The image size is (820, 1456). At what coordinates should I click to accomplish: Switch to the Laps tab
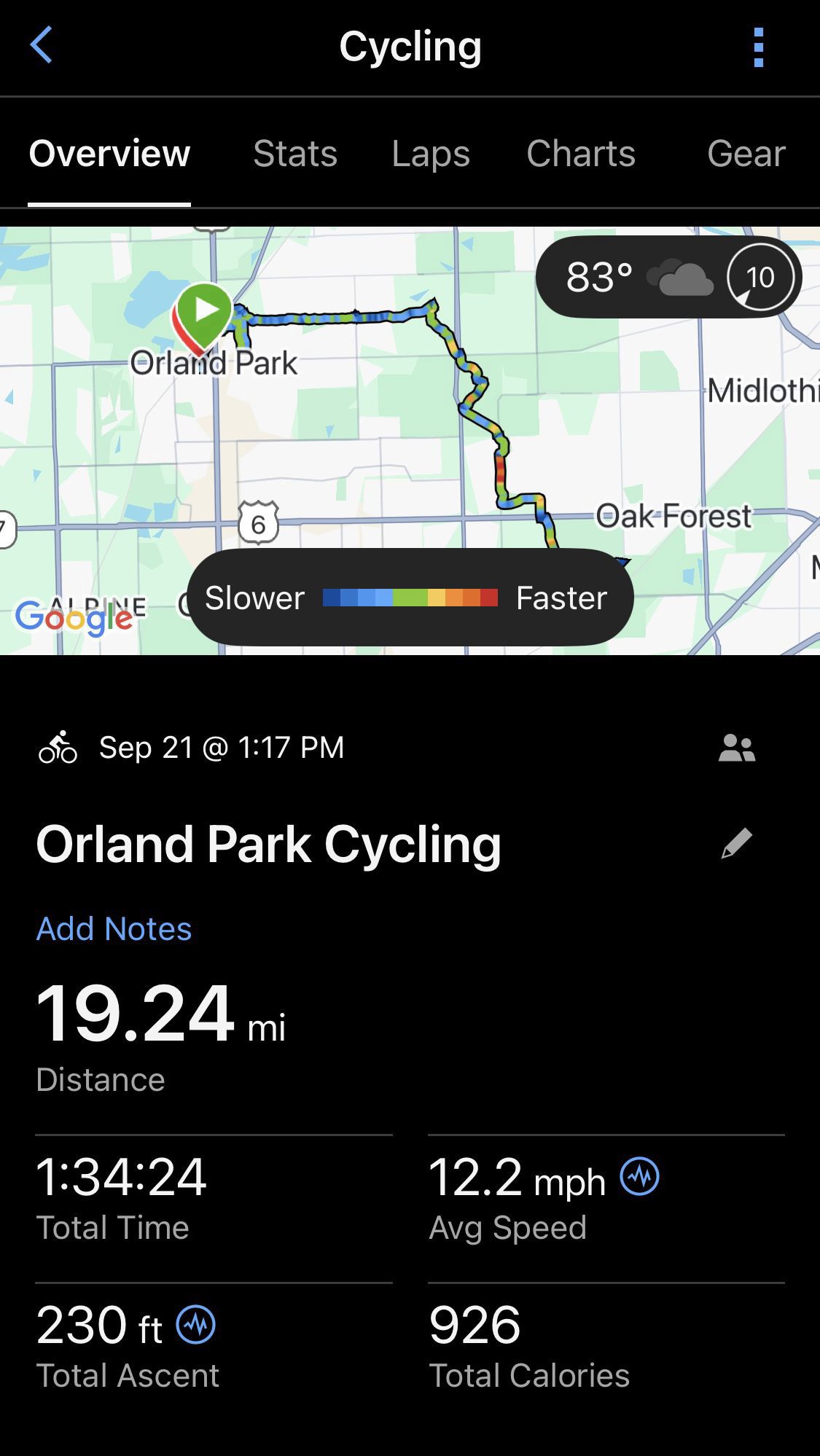430,154
